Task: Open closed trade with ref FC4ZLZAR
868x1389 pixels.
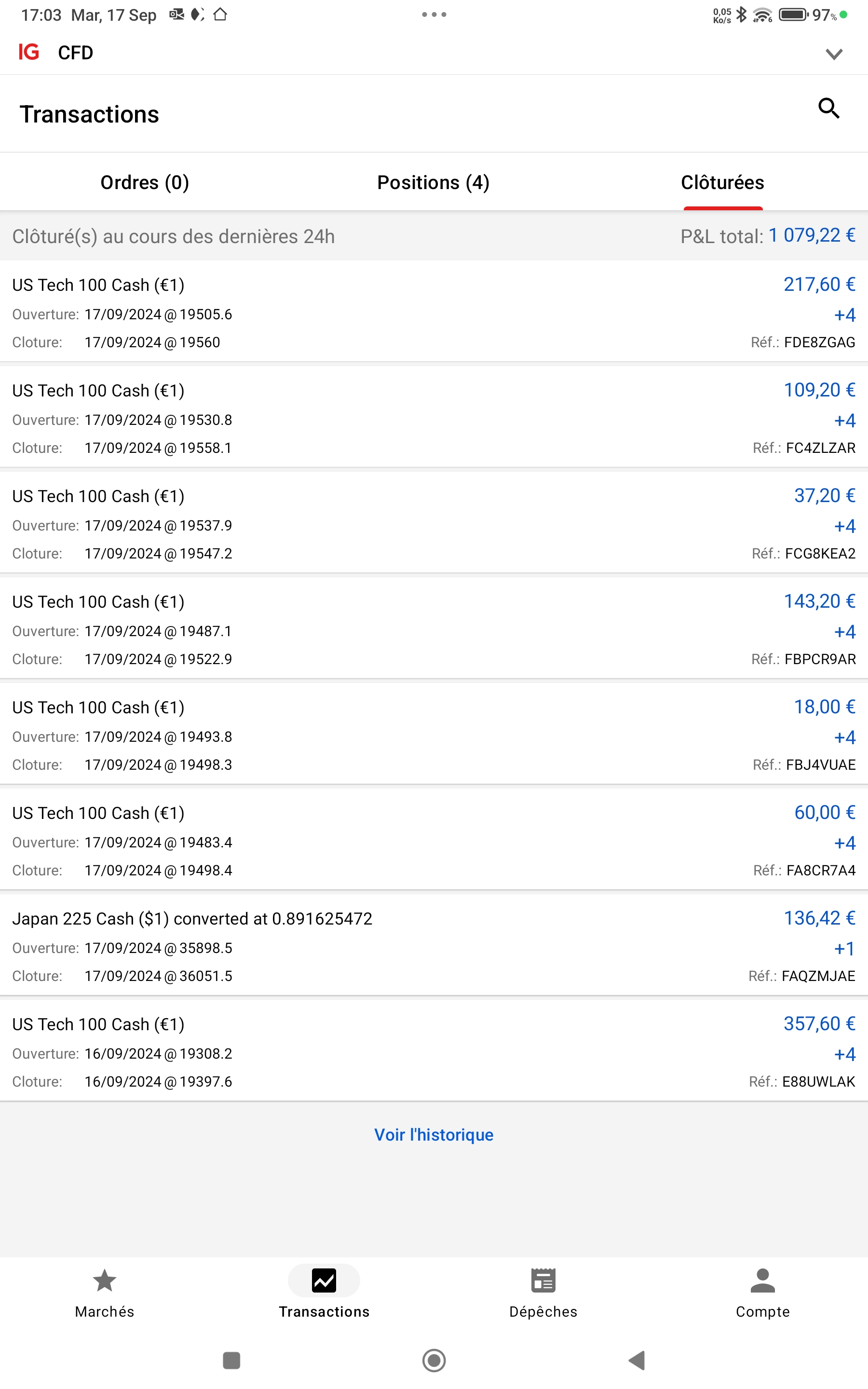Action: pyautogui.click(x=434, y=419)
